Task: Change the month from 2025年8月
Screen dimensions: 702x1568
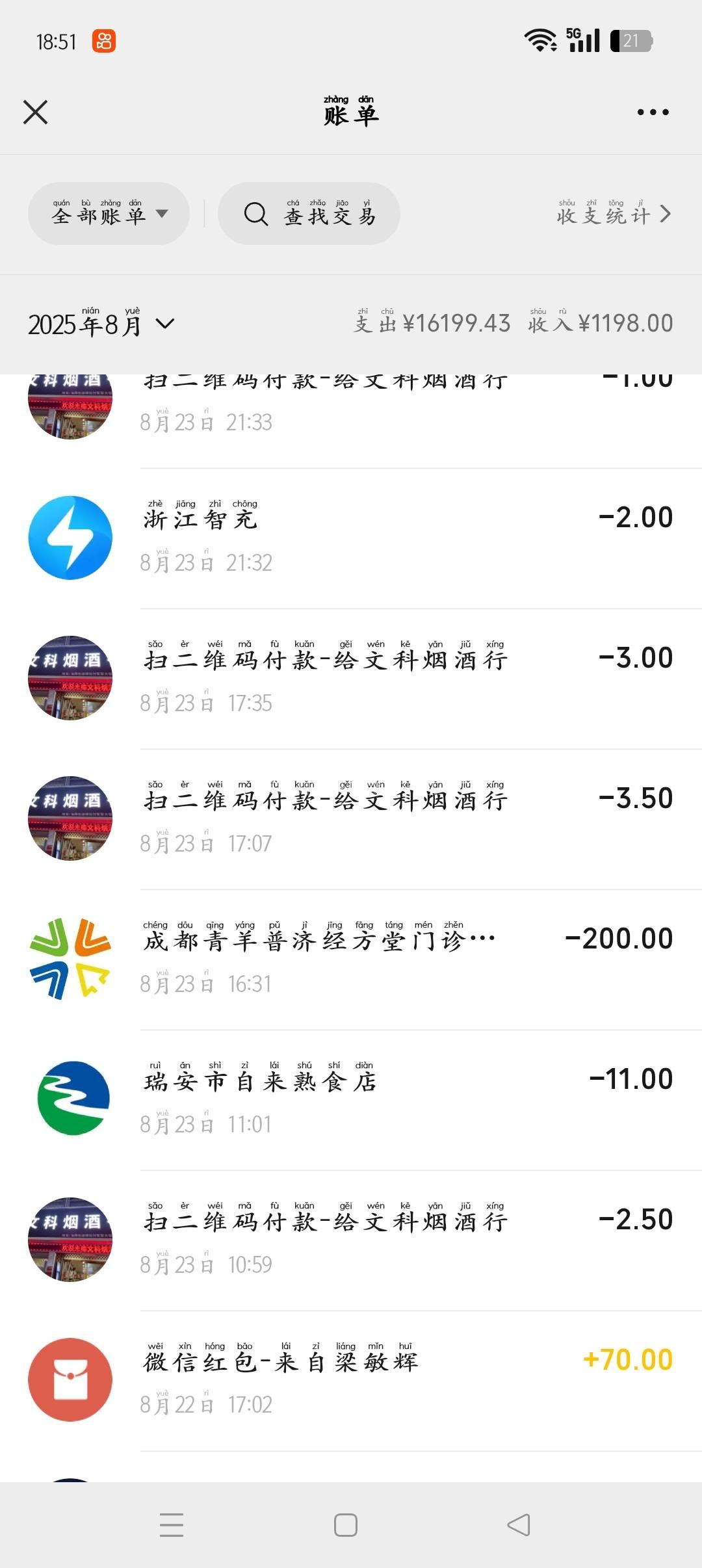Action: [101, 324]
